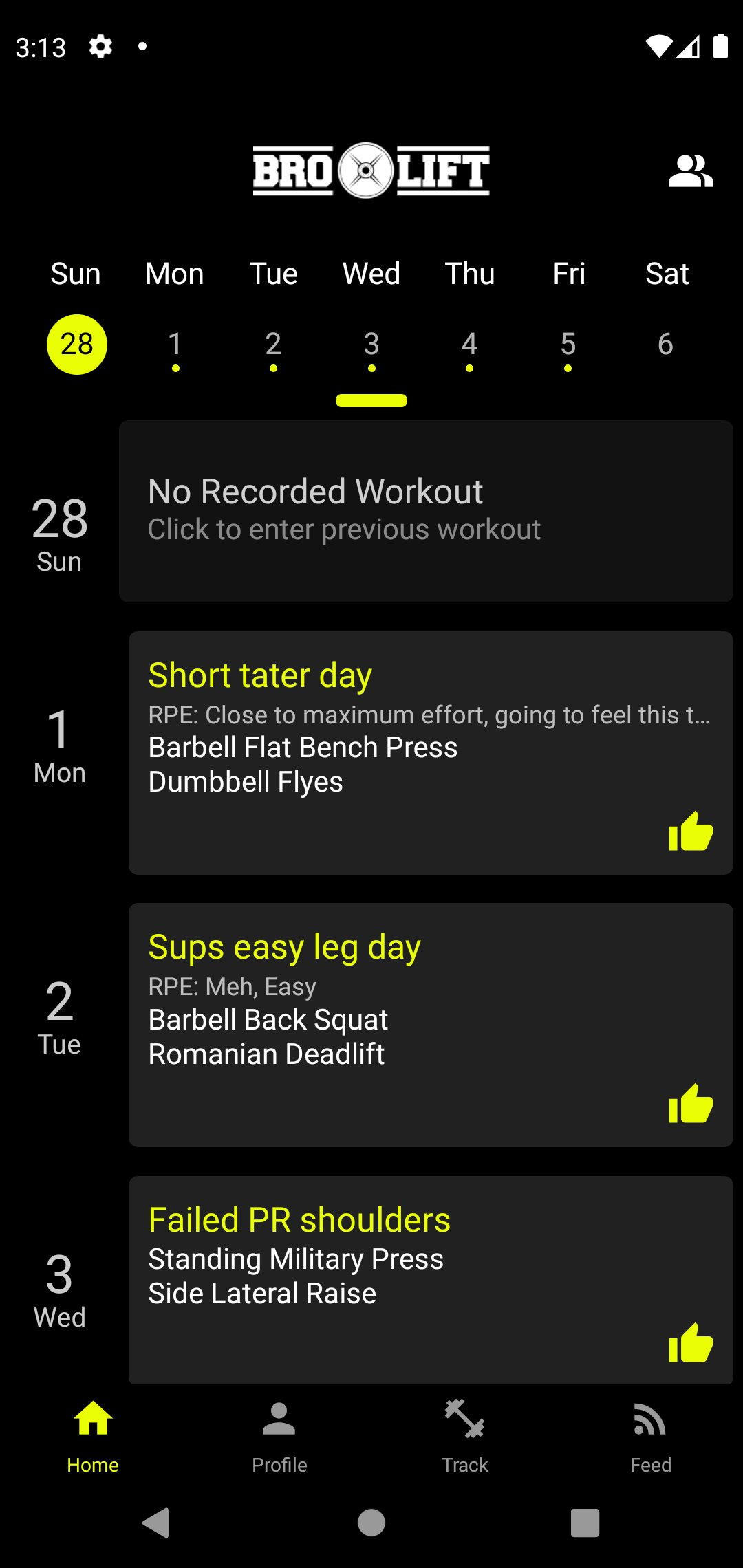Open the 'Sups easy leg day' workout details

284,945
